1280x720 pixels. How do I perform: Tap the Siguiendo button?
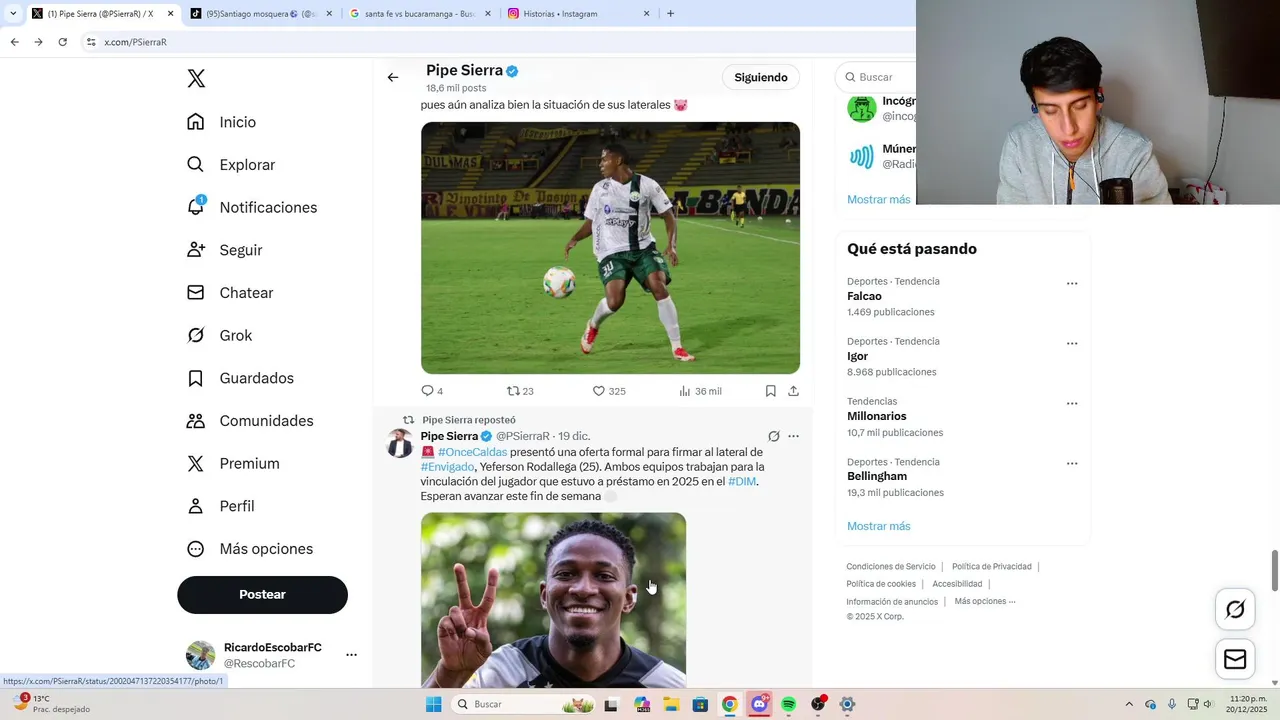point(760,77)
